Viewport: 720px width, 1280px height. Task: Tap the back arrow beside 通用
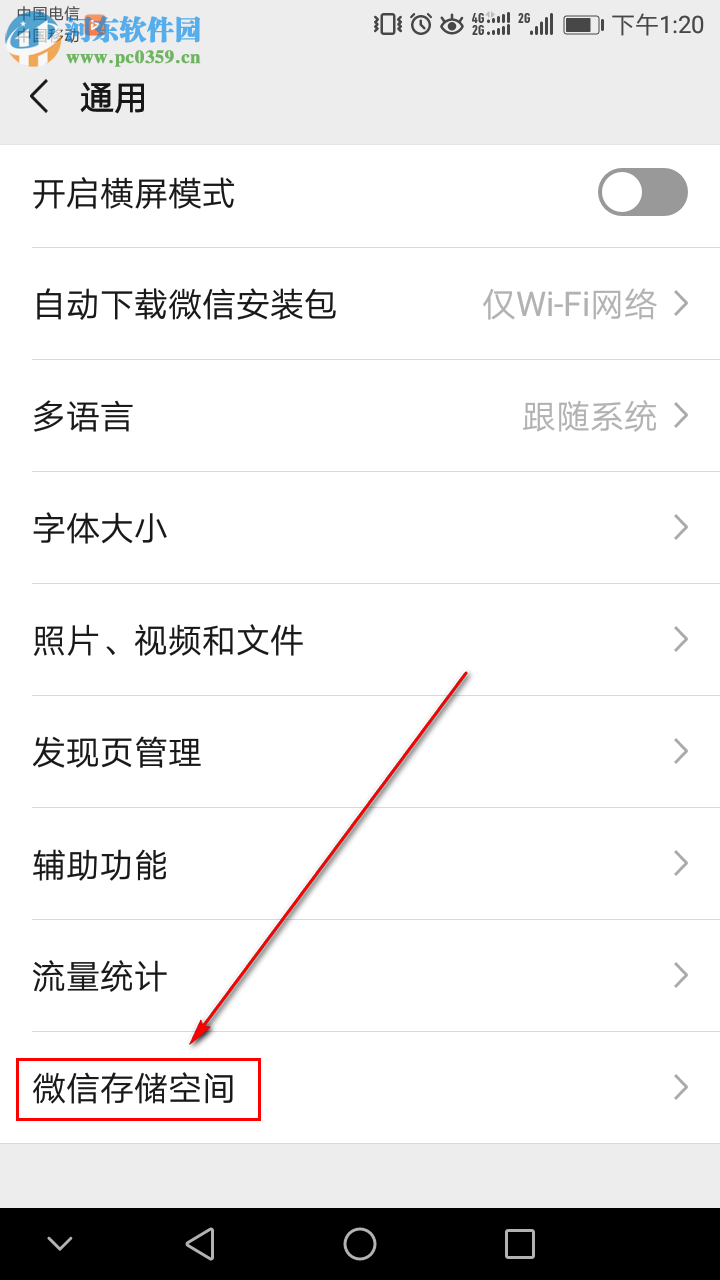click(x=38, y=97)
